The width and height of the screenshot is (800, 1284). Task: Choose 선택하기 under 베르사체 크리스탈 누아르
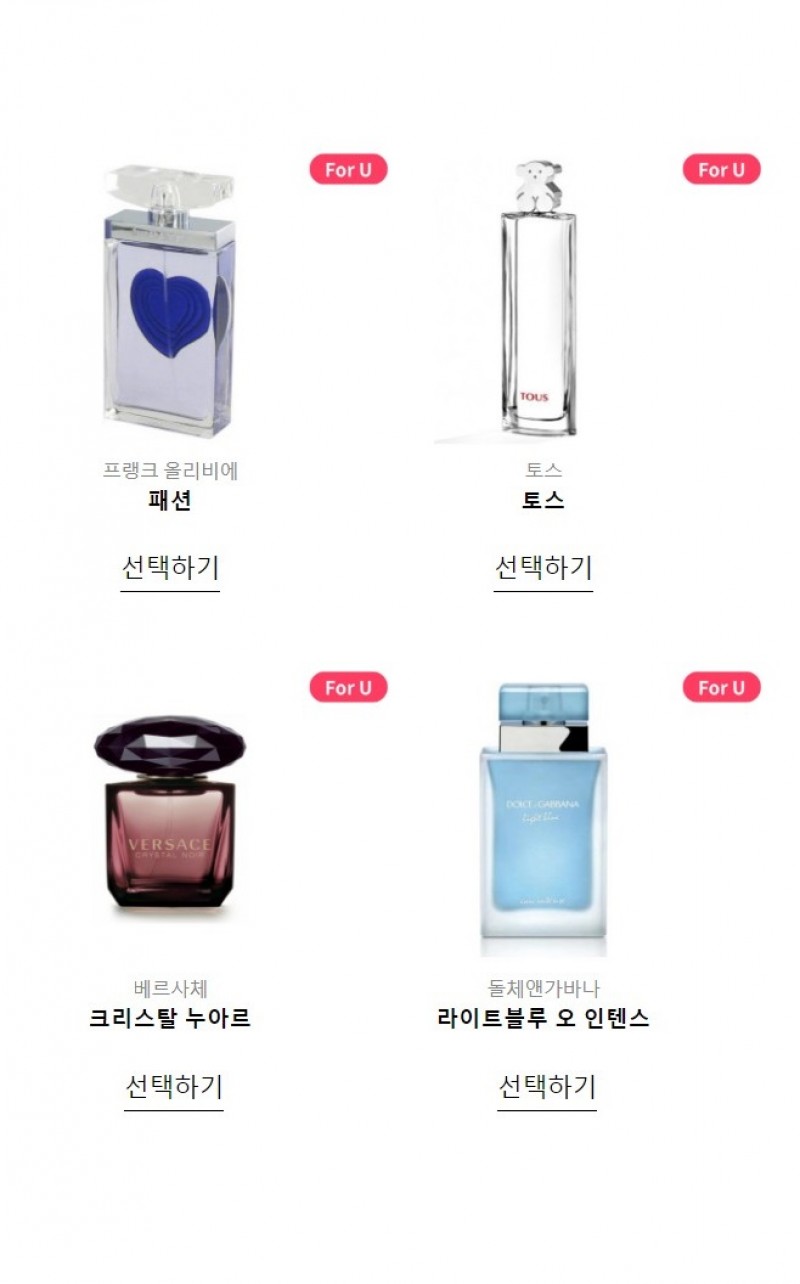coord(173,1086)
